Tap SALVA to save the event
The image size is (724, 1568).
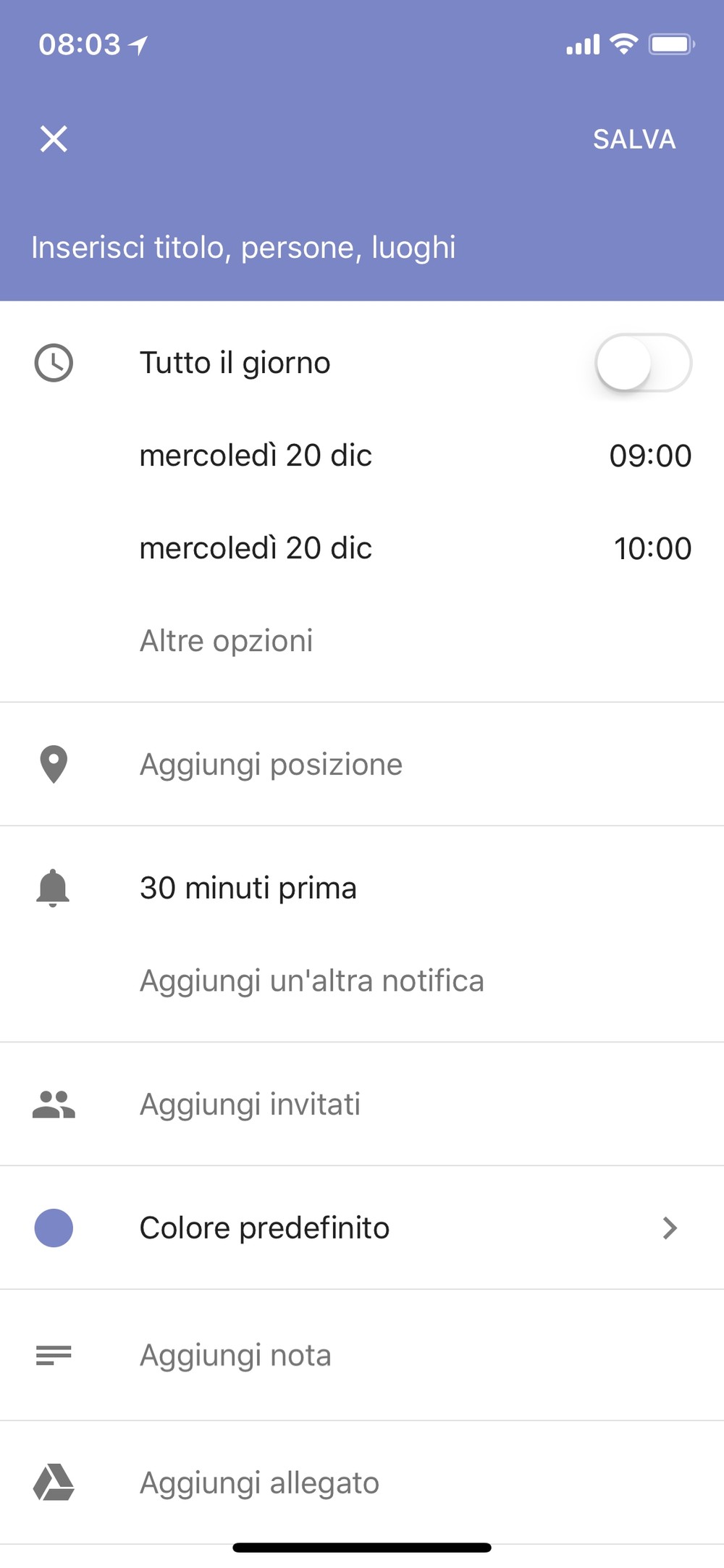pos(634,139)
